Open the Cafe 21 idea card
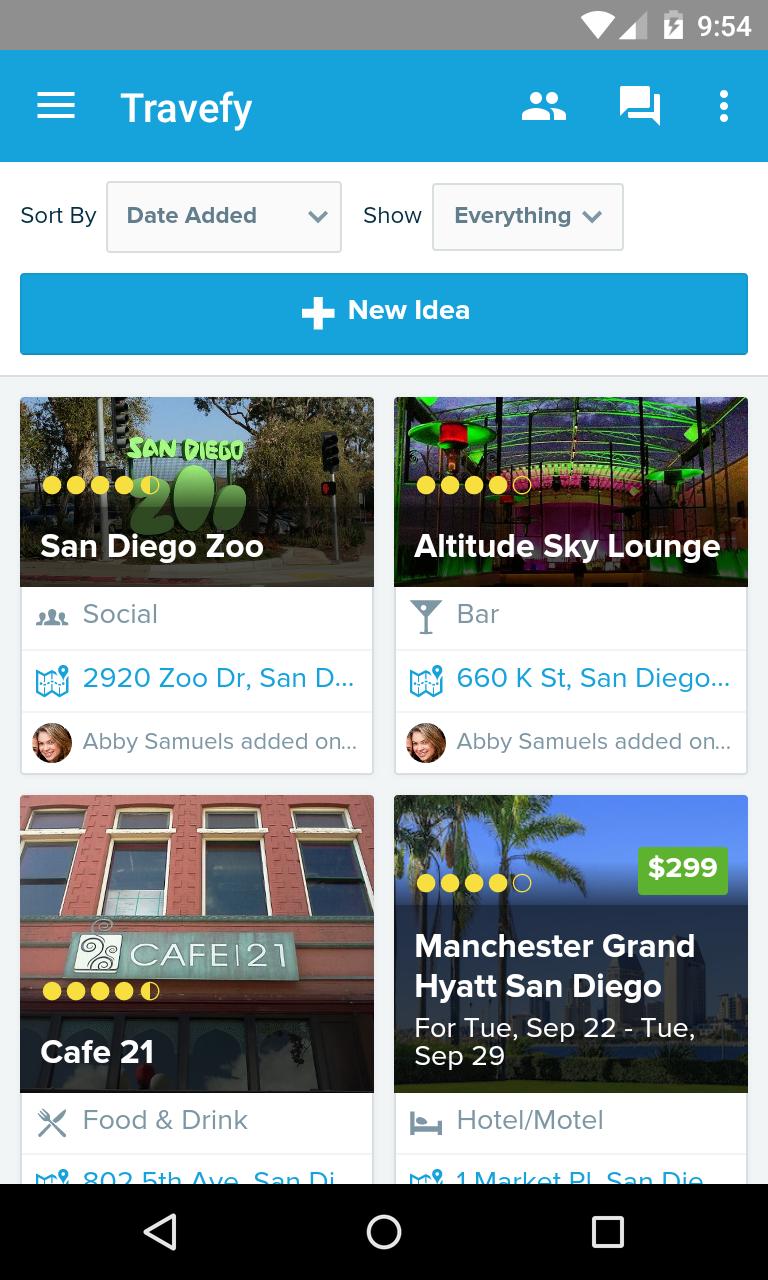This screenshot has height=1280, width=768. click(197, 943)
